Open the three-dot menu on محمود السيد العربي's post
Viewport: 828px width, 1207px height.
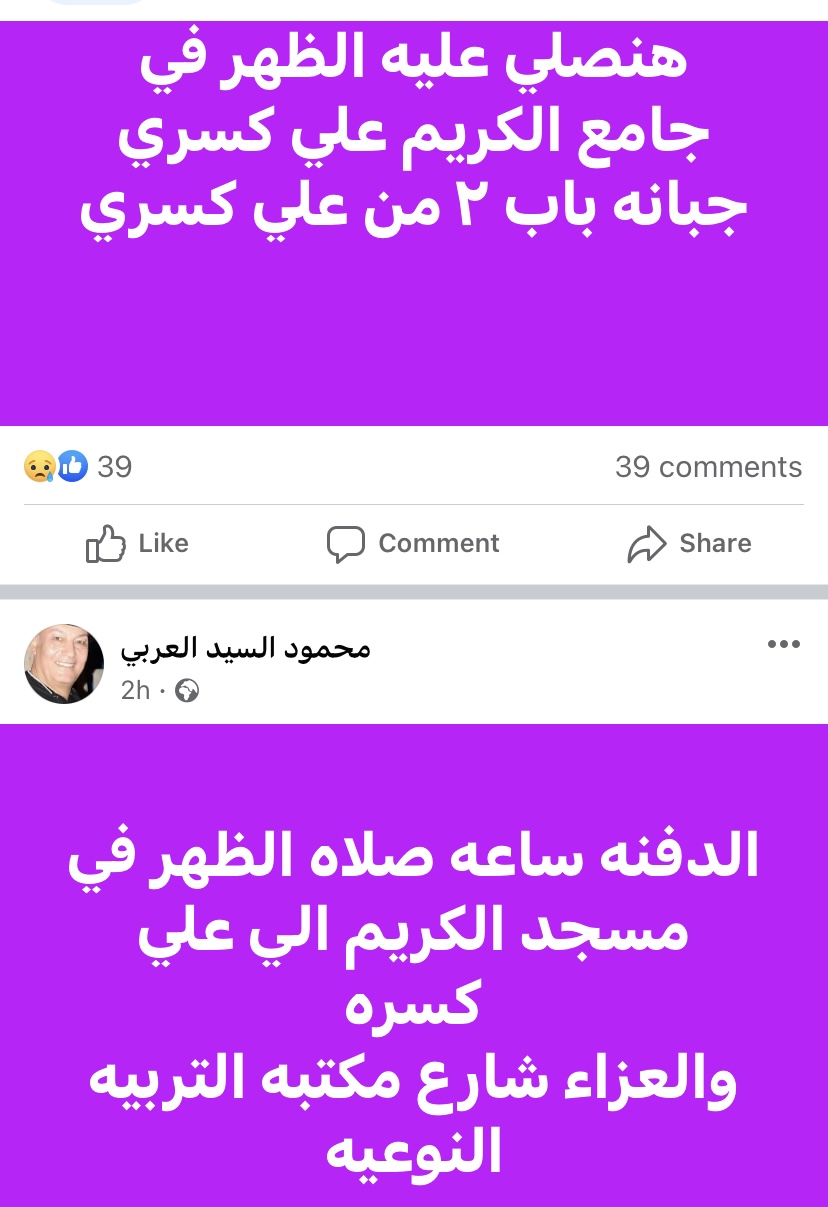pyautogui.click(x=783, y=645)
